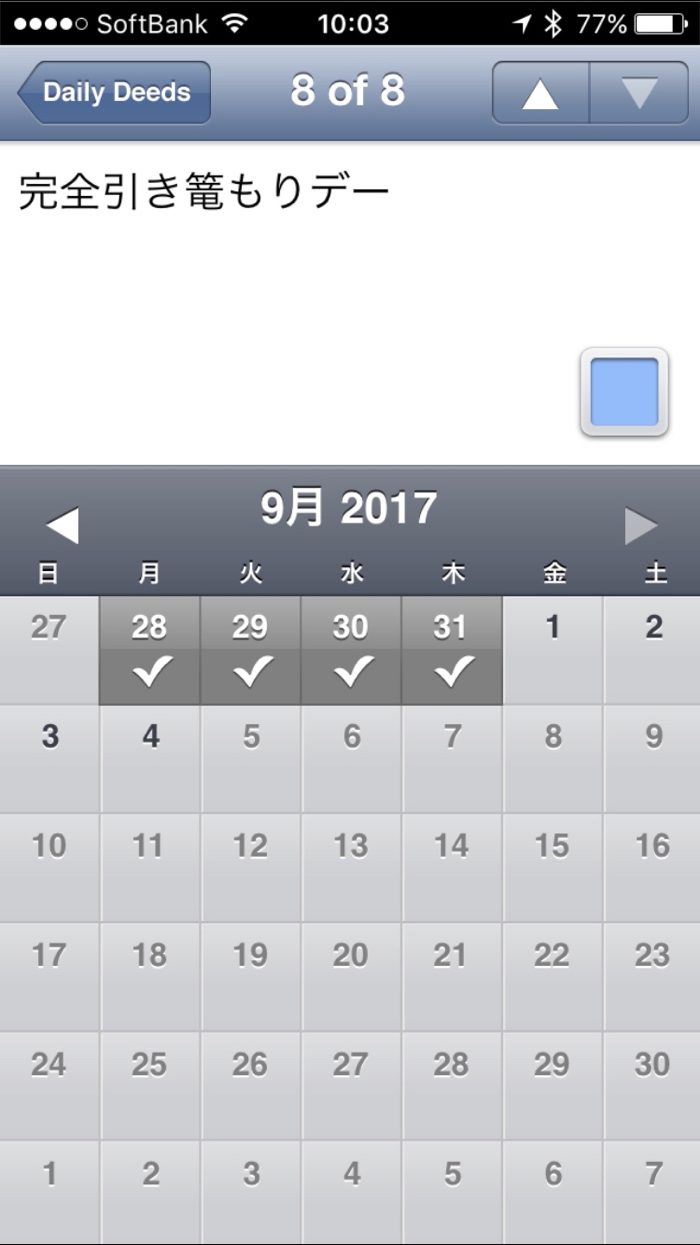Uncheck the 30th in the first row
The image size is (700, 1245).
click(352, 650)
